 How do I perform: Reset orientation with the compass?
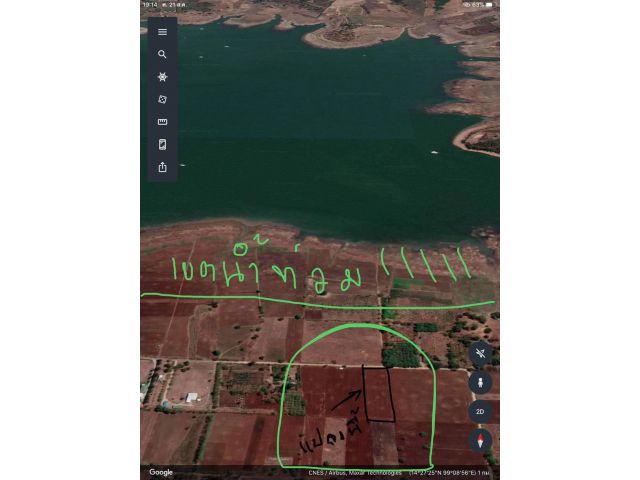481,441
